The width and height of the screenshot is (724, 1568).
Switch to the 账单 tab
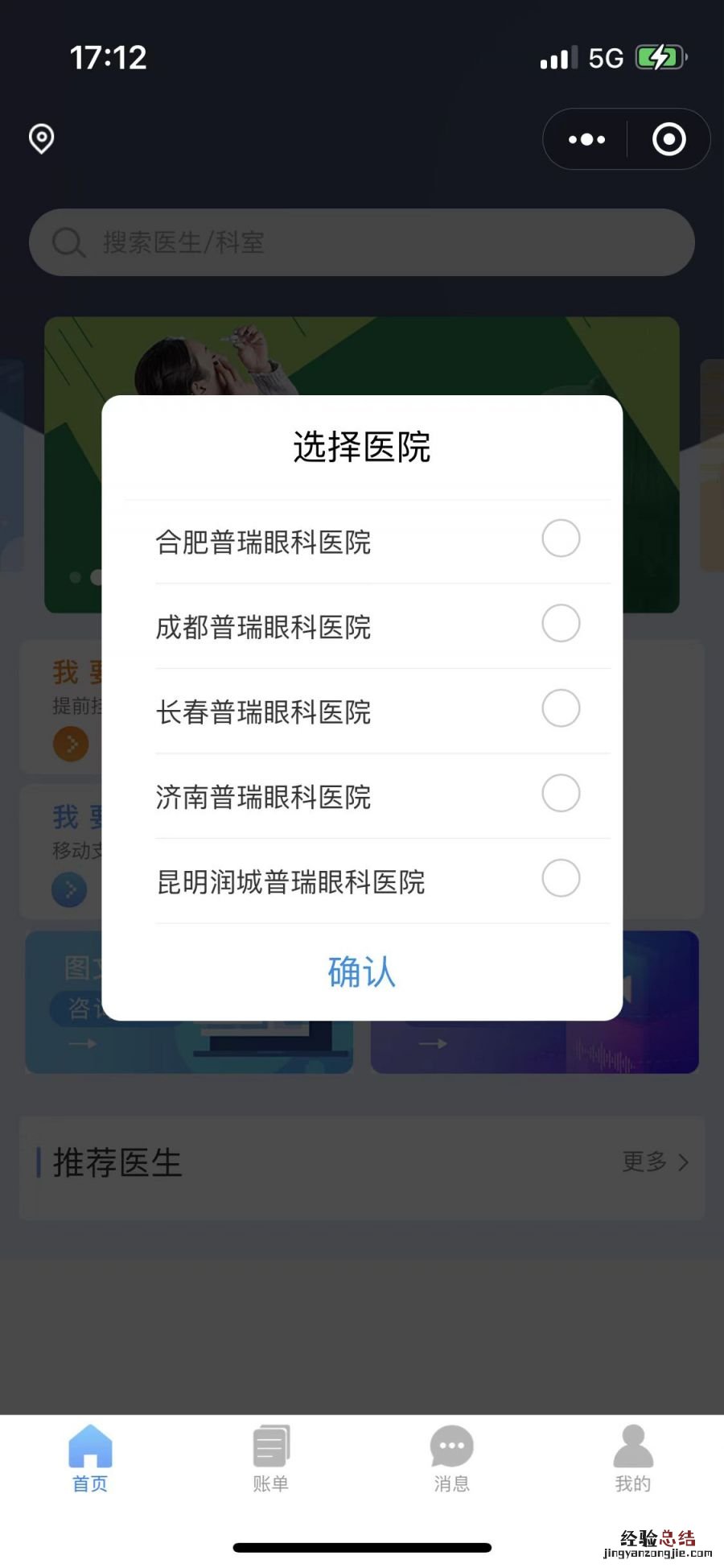271,1459
